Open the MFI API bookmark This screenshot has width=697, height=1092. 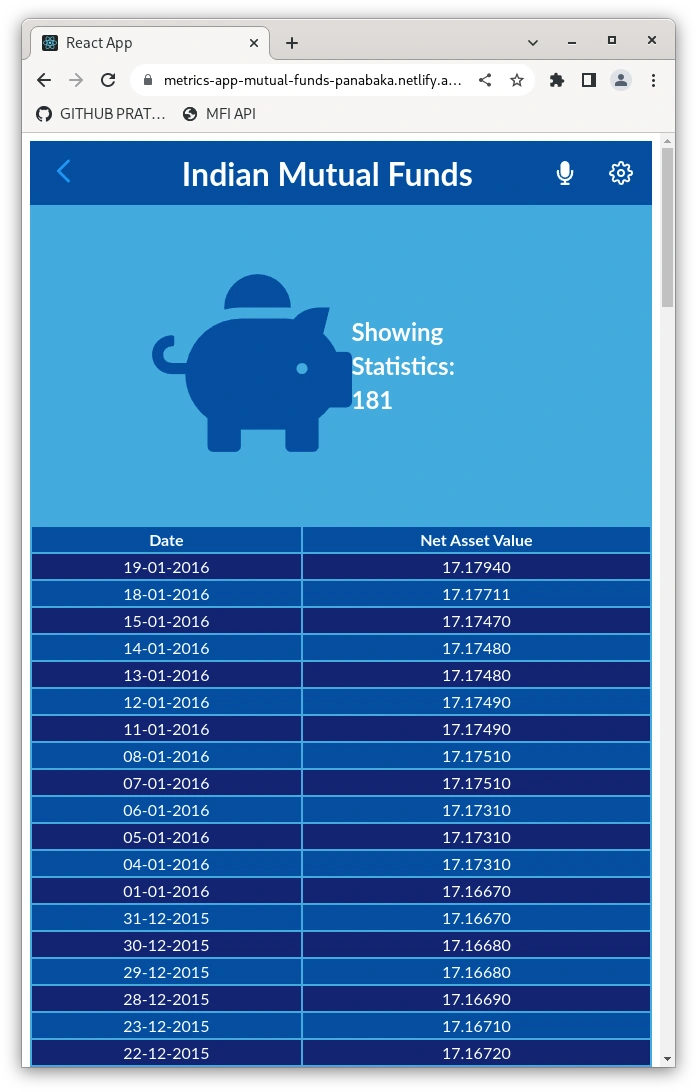coord(219,114)
